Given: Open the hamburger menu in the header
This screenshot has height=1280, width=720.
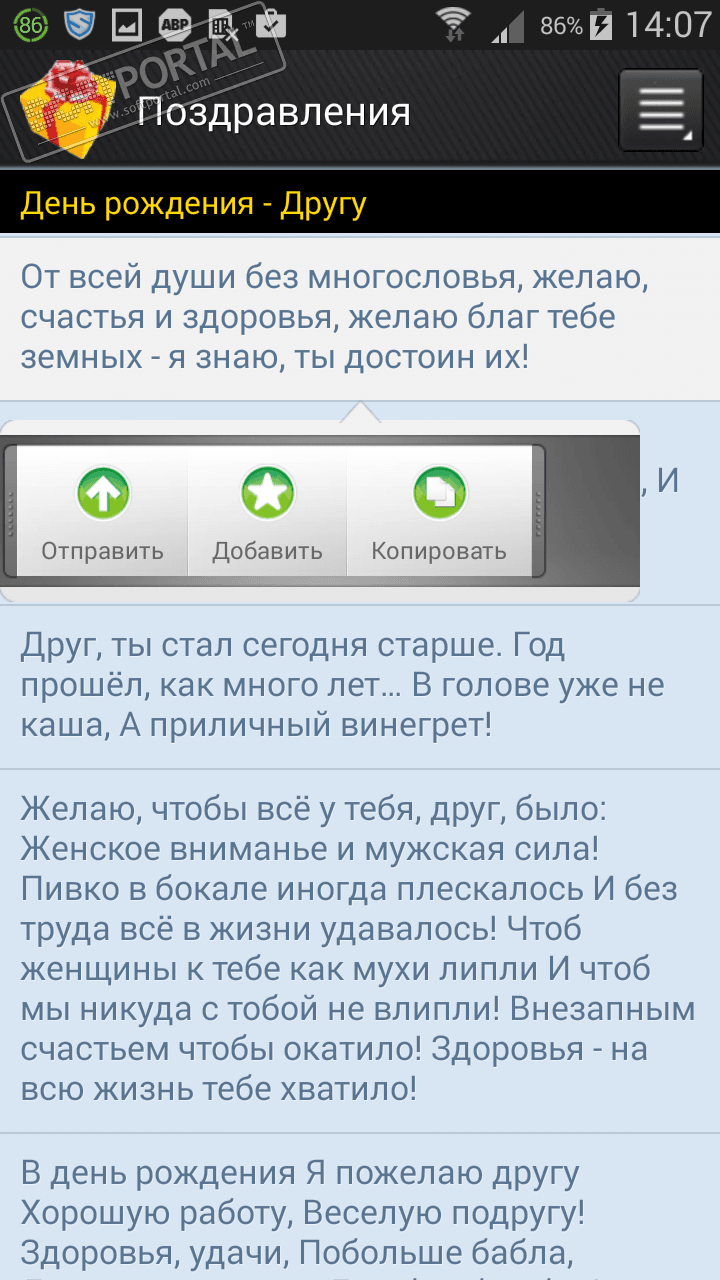Looking at the screenshot, I should point(660,110).
